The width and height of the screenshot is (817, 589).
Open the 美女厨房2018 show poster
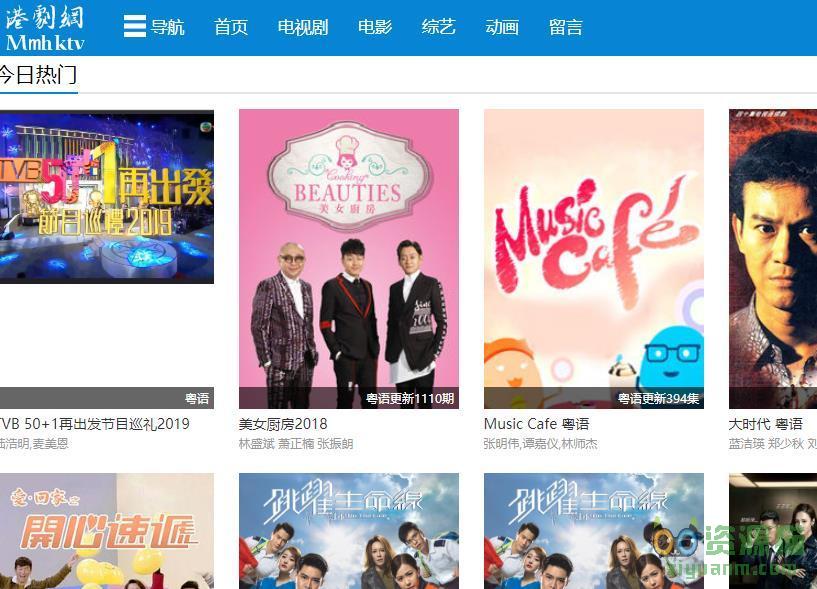[x=348, y=258]
